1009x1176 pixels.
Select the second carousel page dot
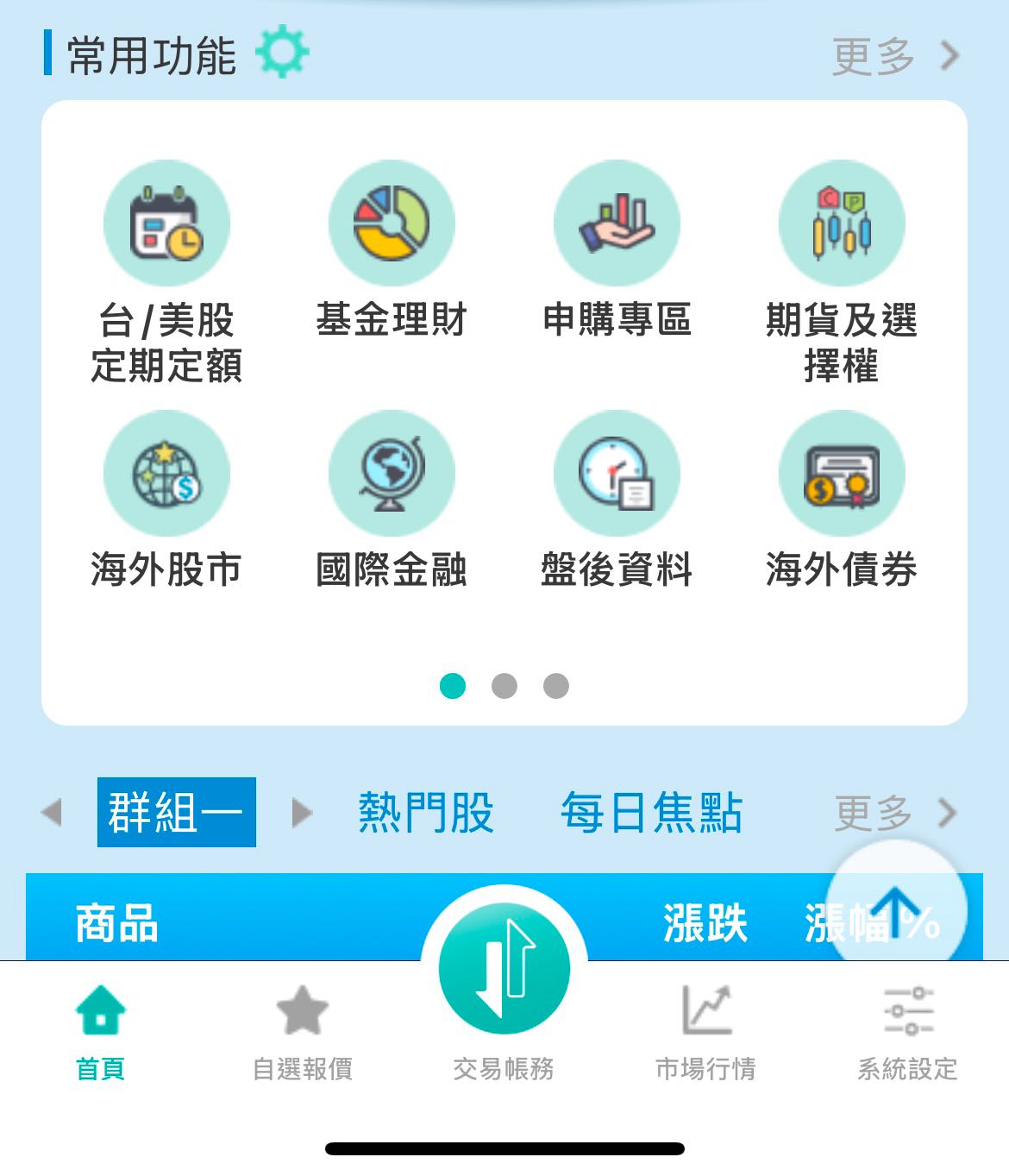[x=504, y=687]
